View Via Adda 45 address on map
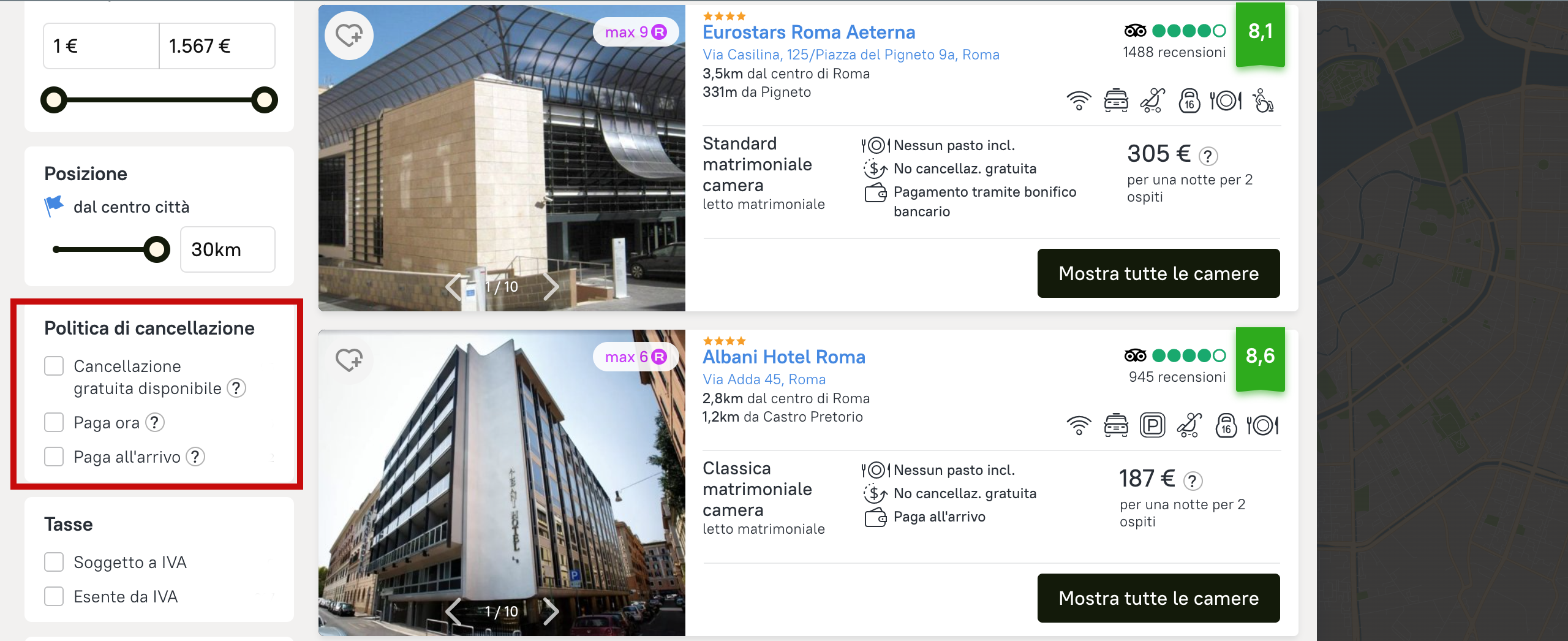1568x641 pixels. pos(764,380)
